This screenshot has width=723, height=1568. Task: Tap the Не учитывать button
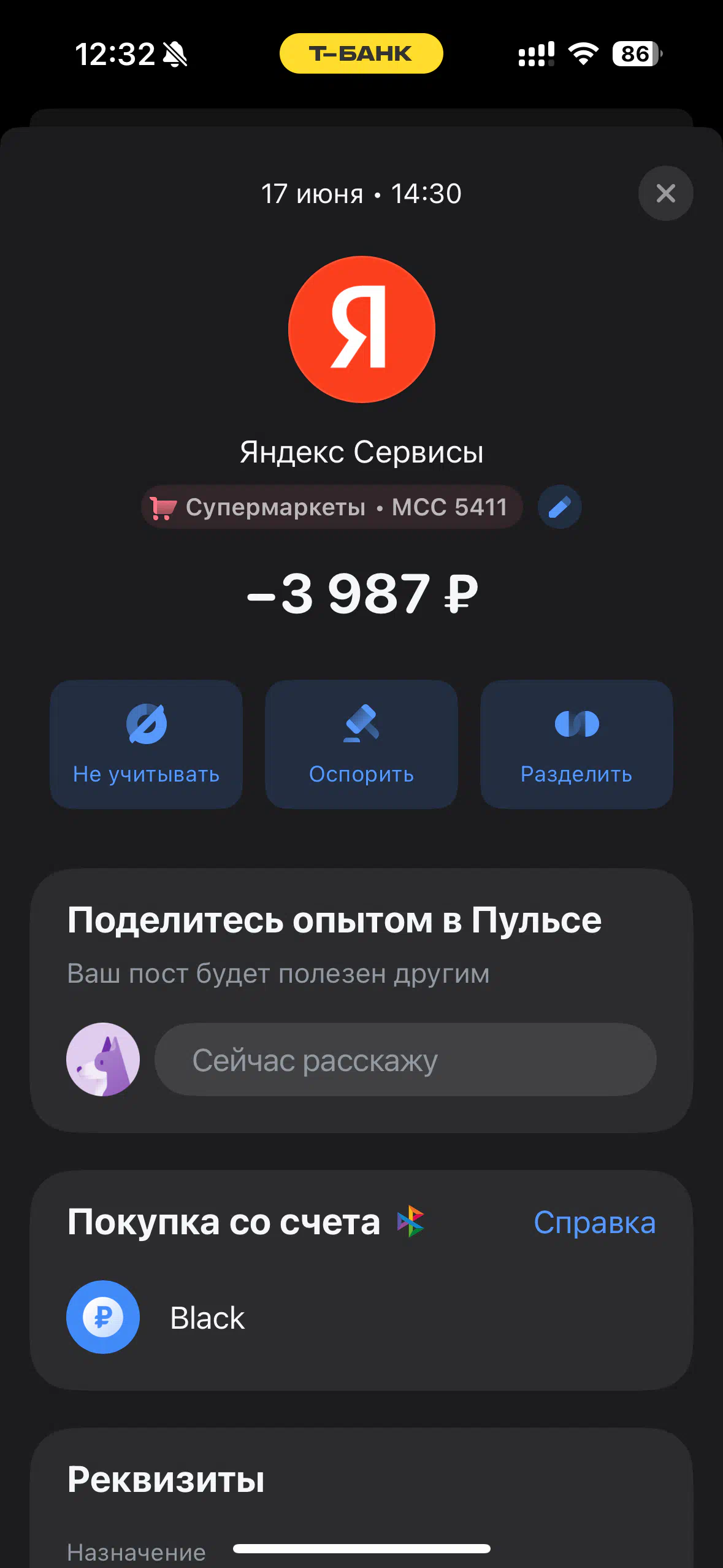146,744
